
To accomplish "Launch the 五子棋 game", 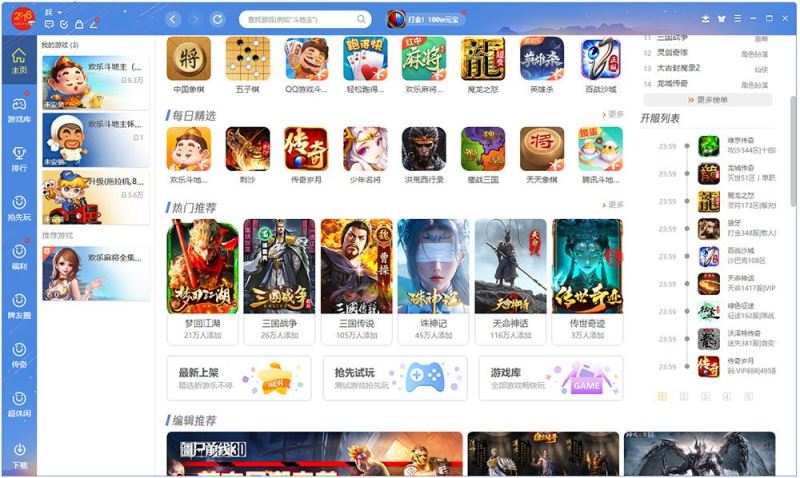I will click(247, 65).
